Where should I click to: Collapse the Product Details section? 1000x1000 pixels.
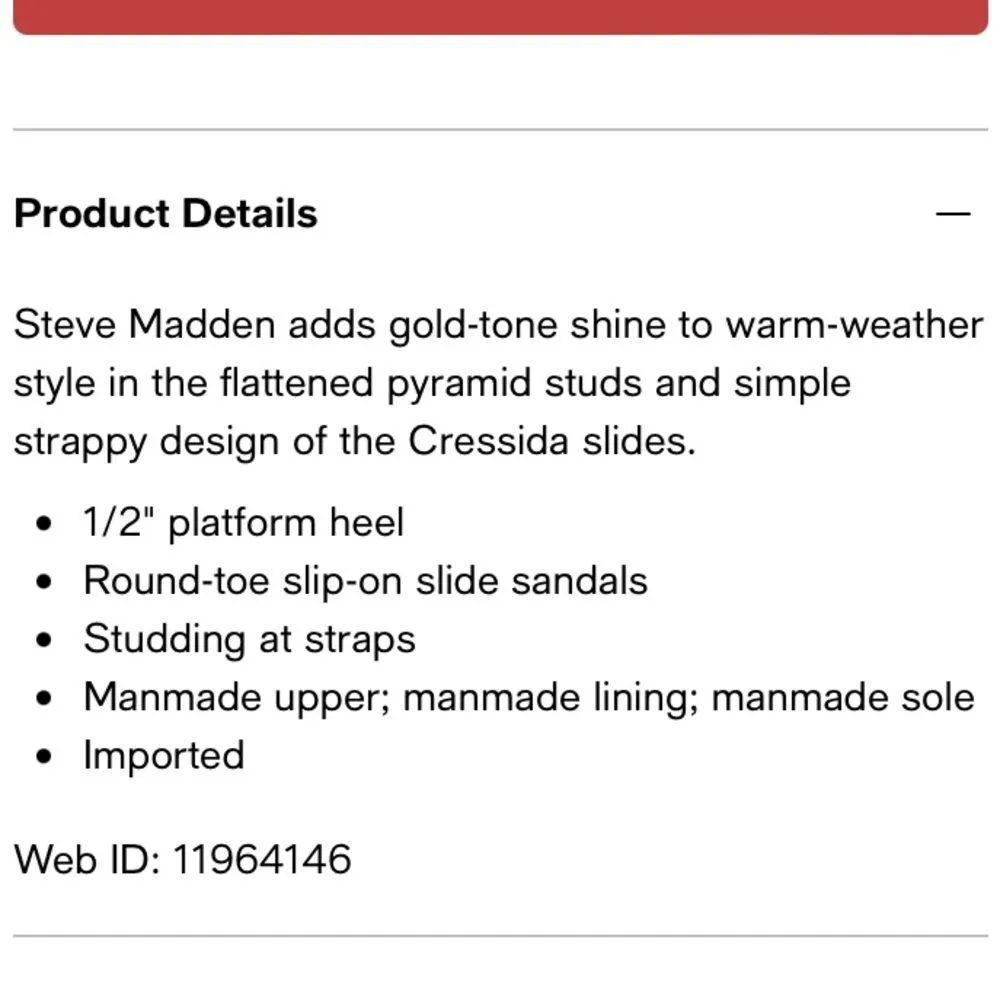coord(953,214)
